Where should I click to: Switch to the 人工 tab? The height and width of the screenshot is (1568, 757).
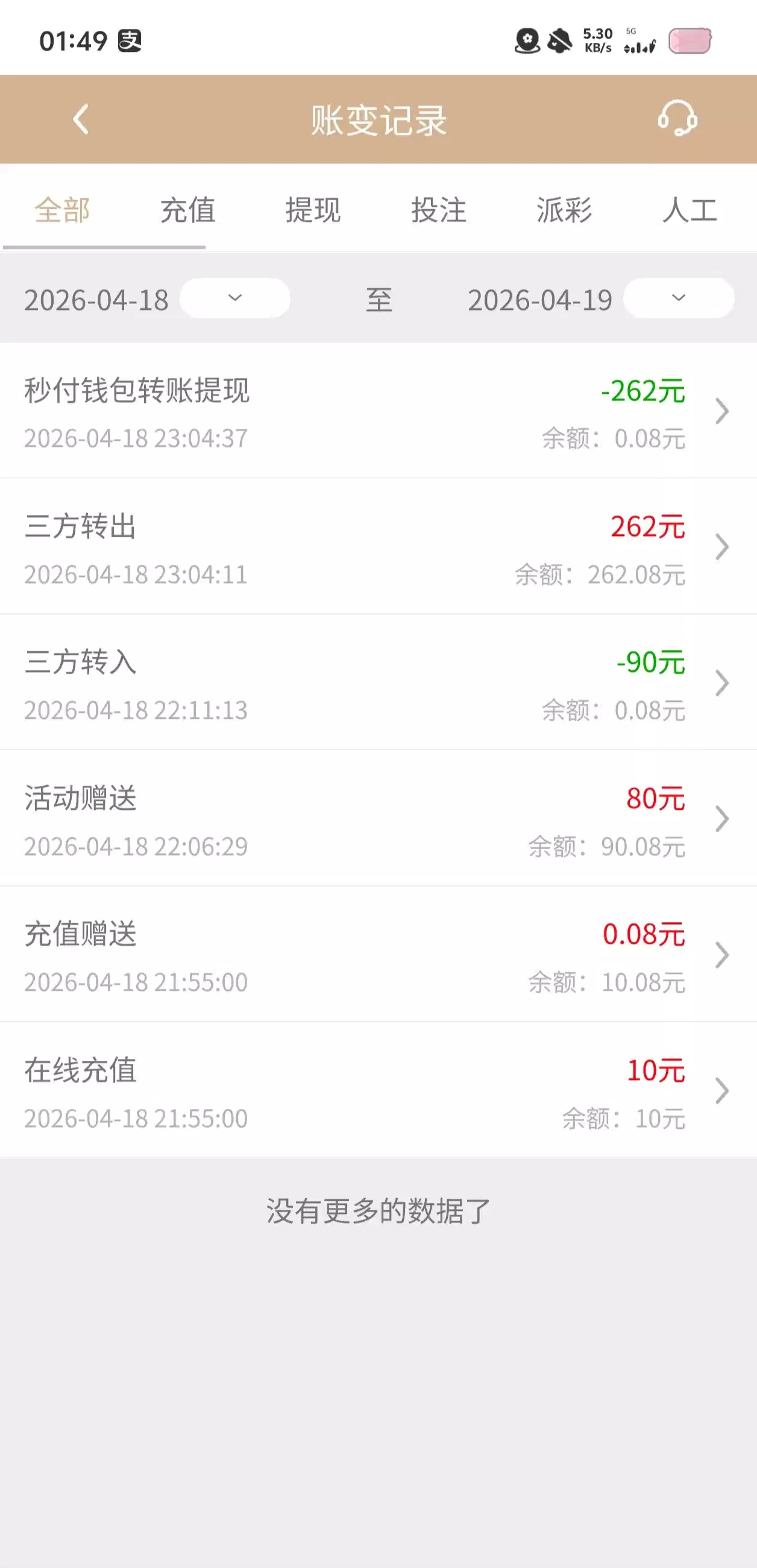tap(689, 210)
